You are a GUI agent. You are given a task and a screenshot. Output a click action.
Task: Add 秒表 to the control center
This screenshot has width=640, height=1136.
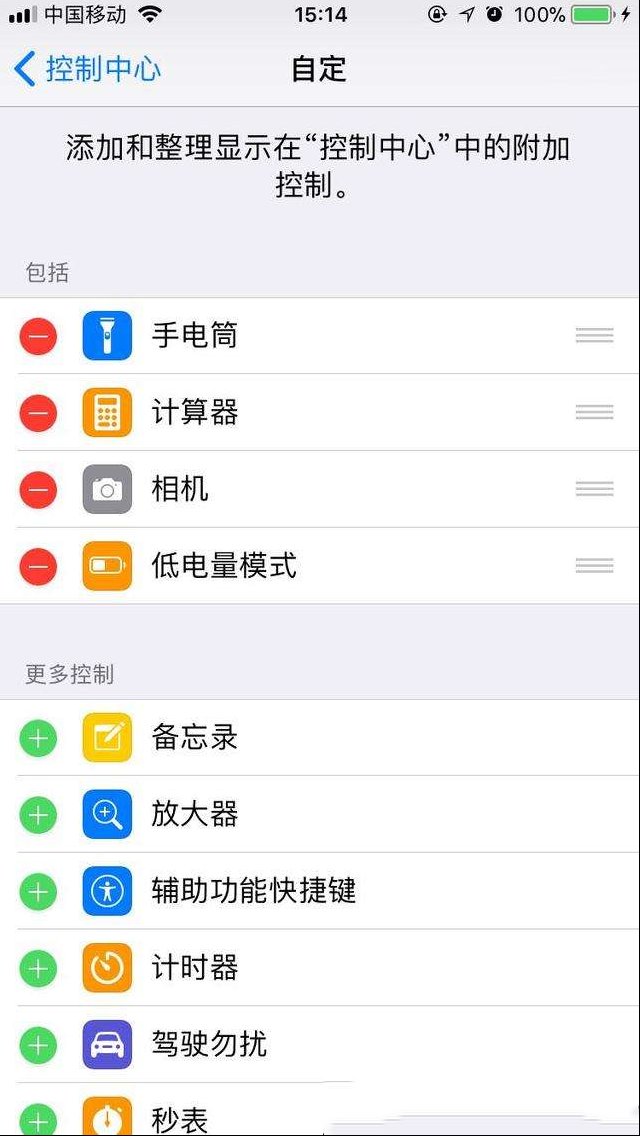coord(38,1119)
